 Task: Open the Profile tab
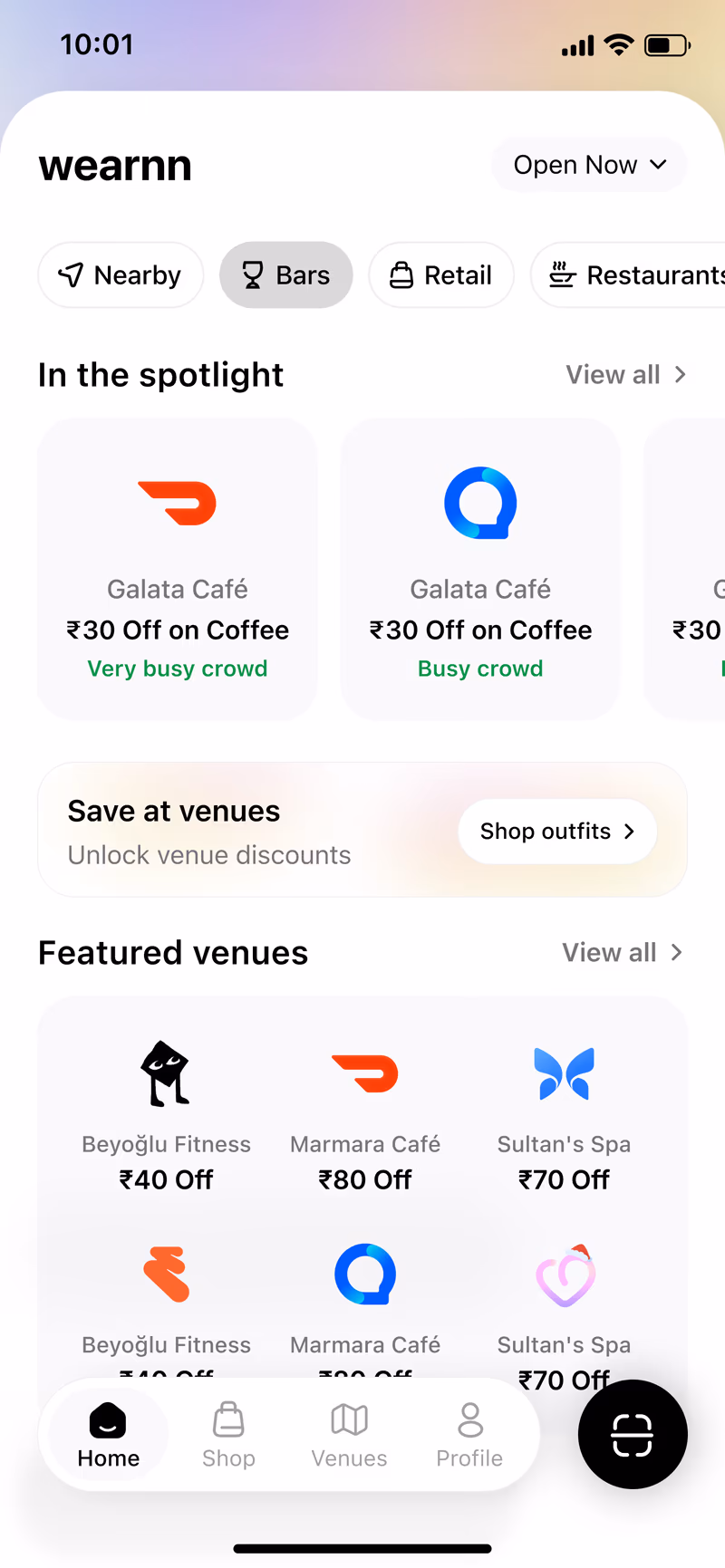tap(469, 1435)
